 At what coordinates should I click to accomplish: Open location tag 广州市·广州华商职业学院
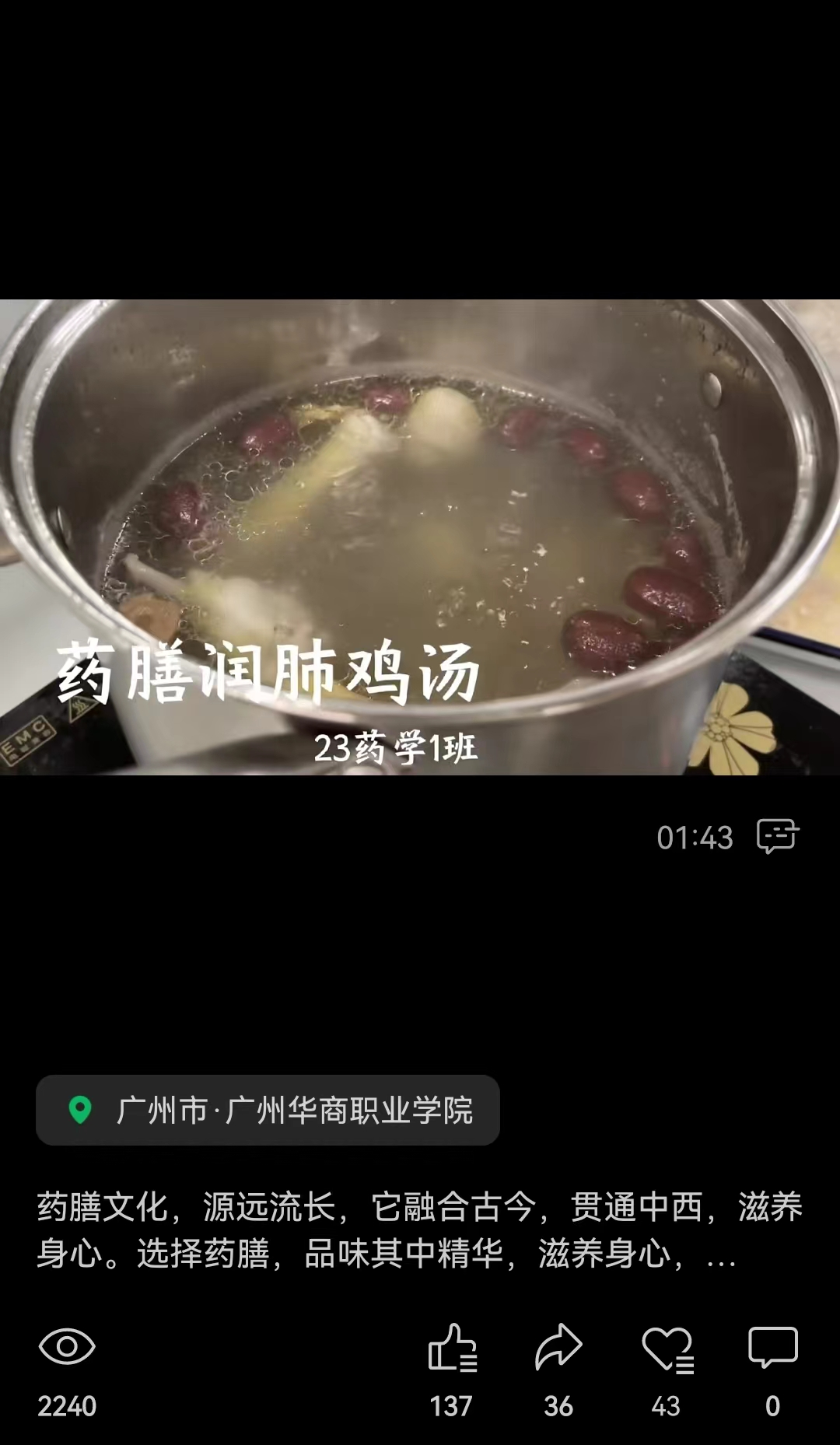[268, 1110]
